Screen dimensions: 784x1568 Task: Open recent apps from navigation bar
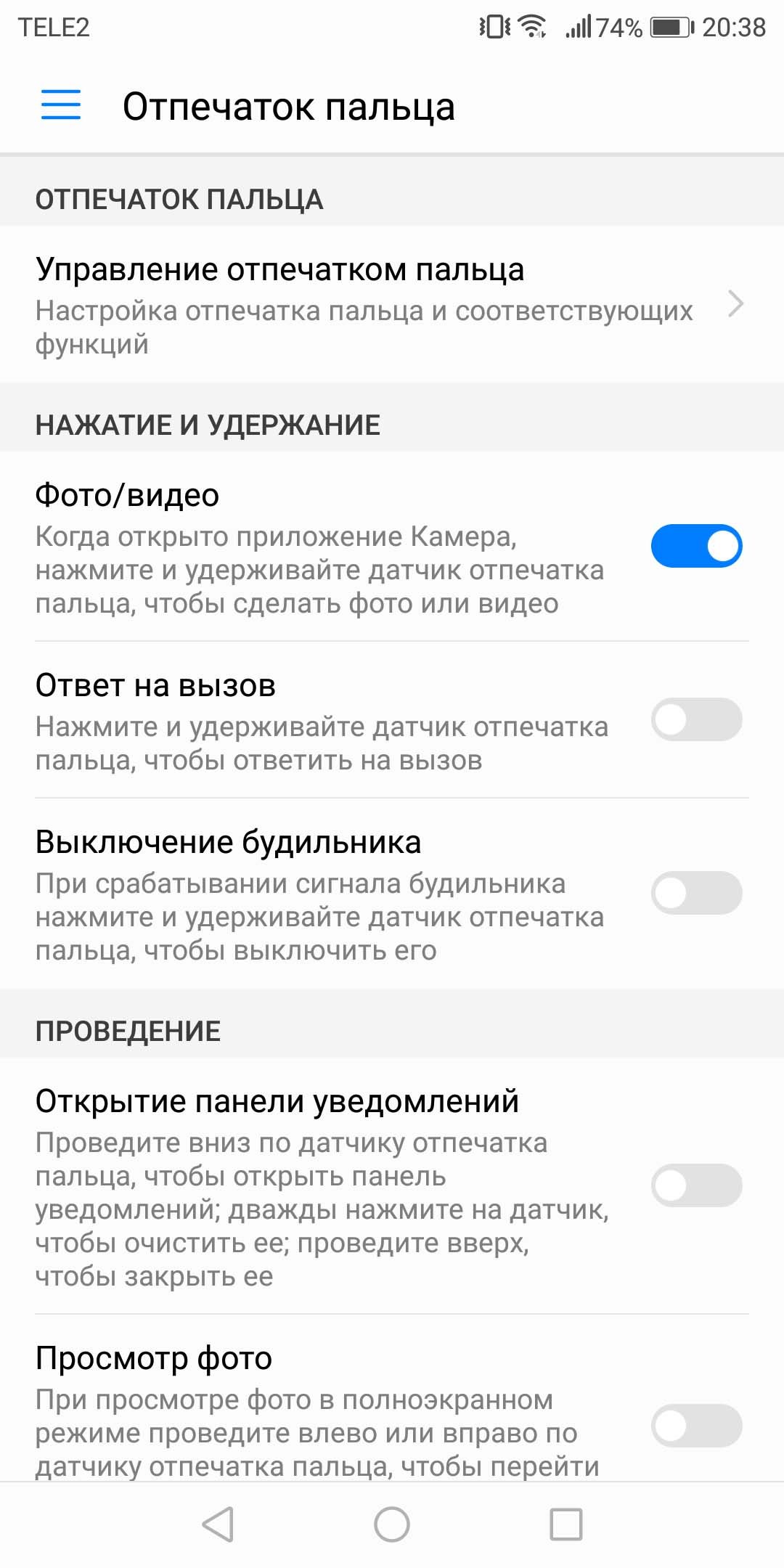click(566, 1524)
